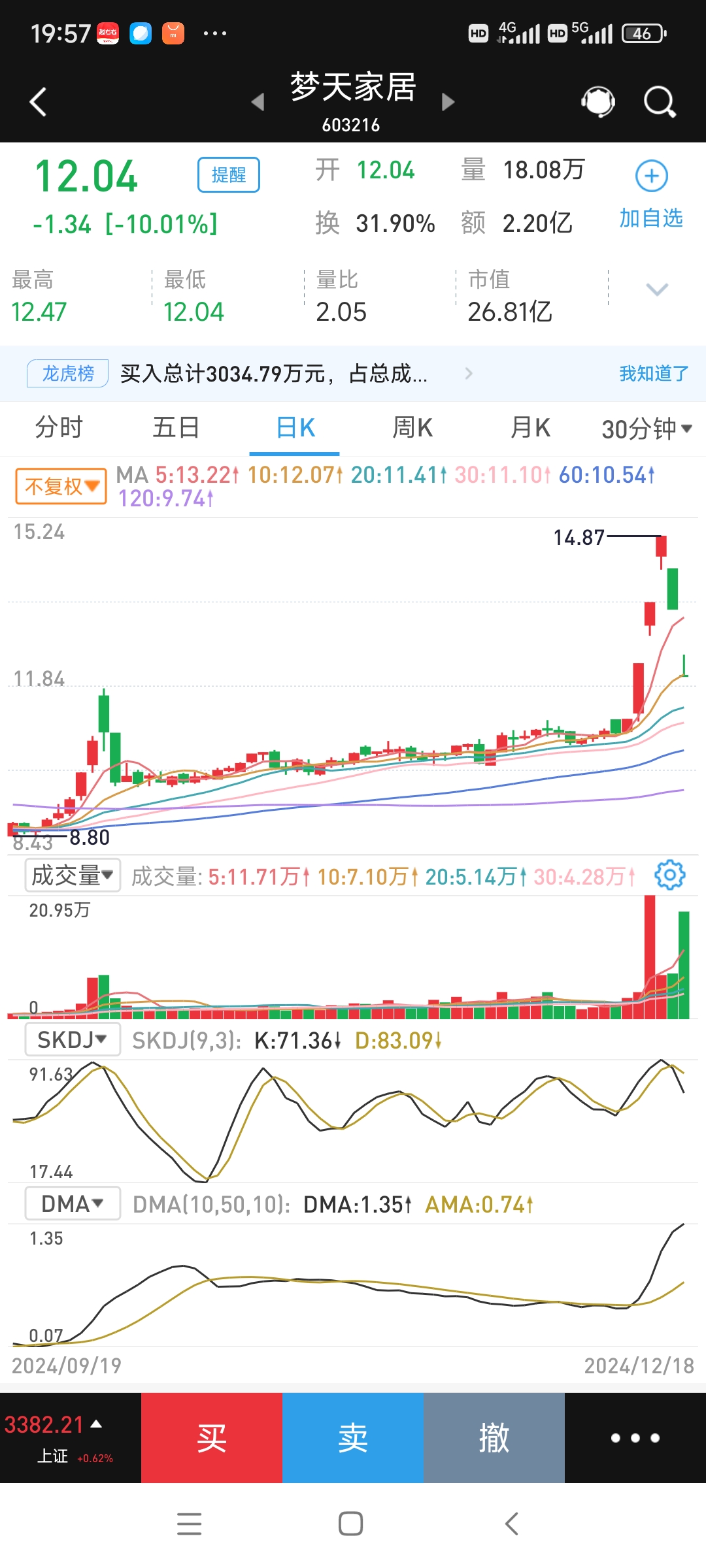Tap the search magnifier icon

tap(659, 101)
